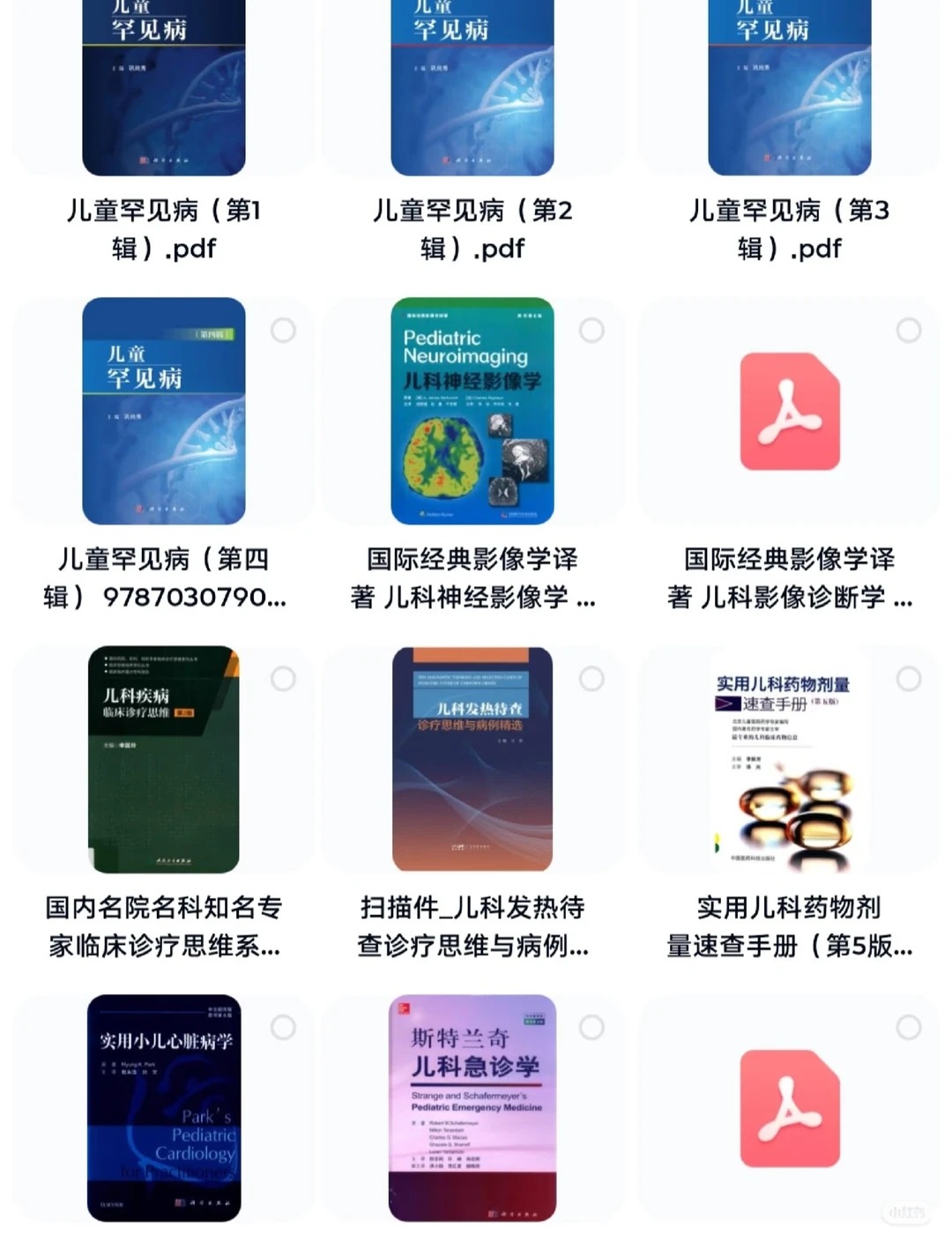
Task: Mark 儿科影像诊断学 file as selected
Action: pos(909,331)
